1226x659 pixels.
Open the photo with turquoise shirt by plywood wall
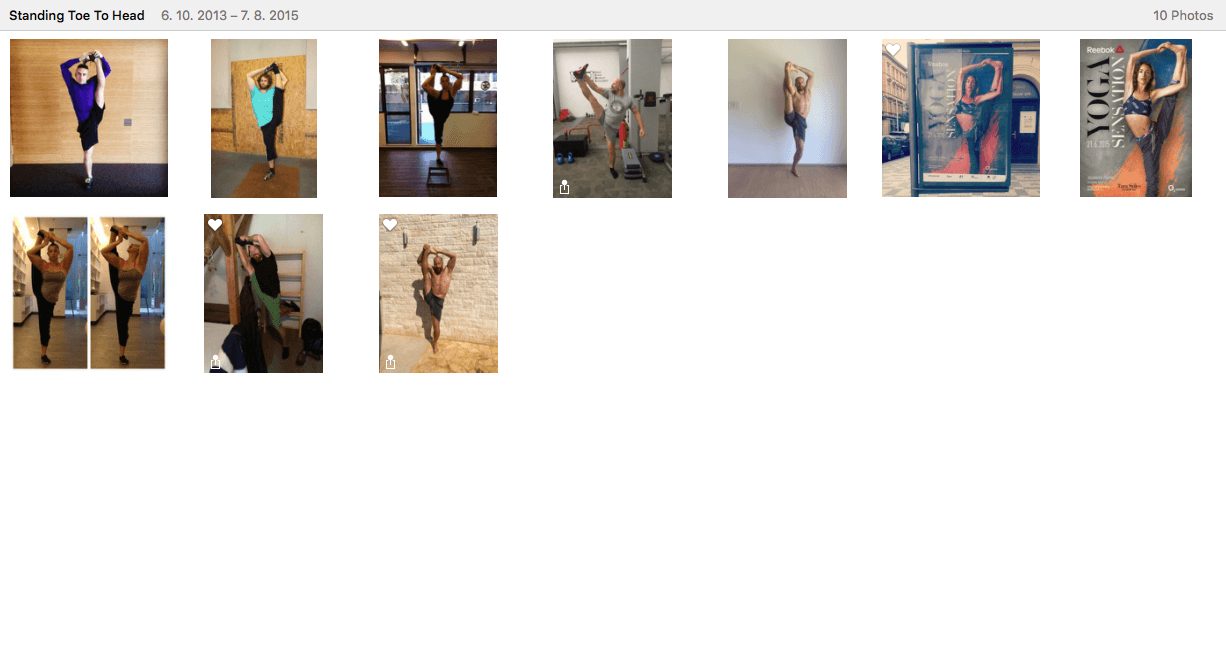point(263,118)
